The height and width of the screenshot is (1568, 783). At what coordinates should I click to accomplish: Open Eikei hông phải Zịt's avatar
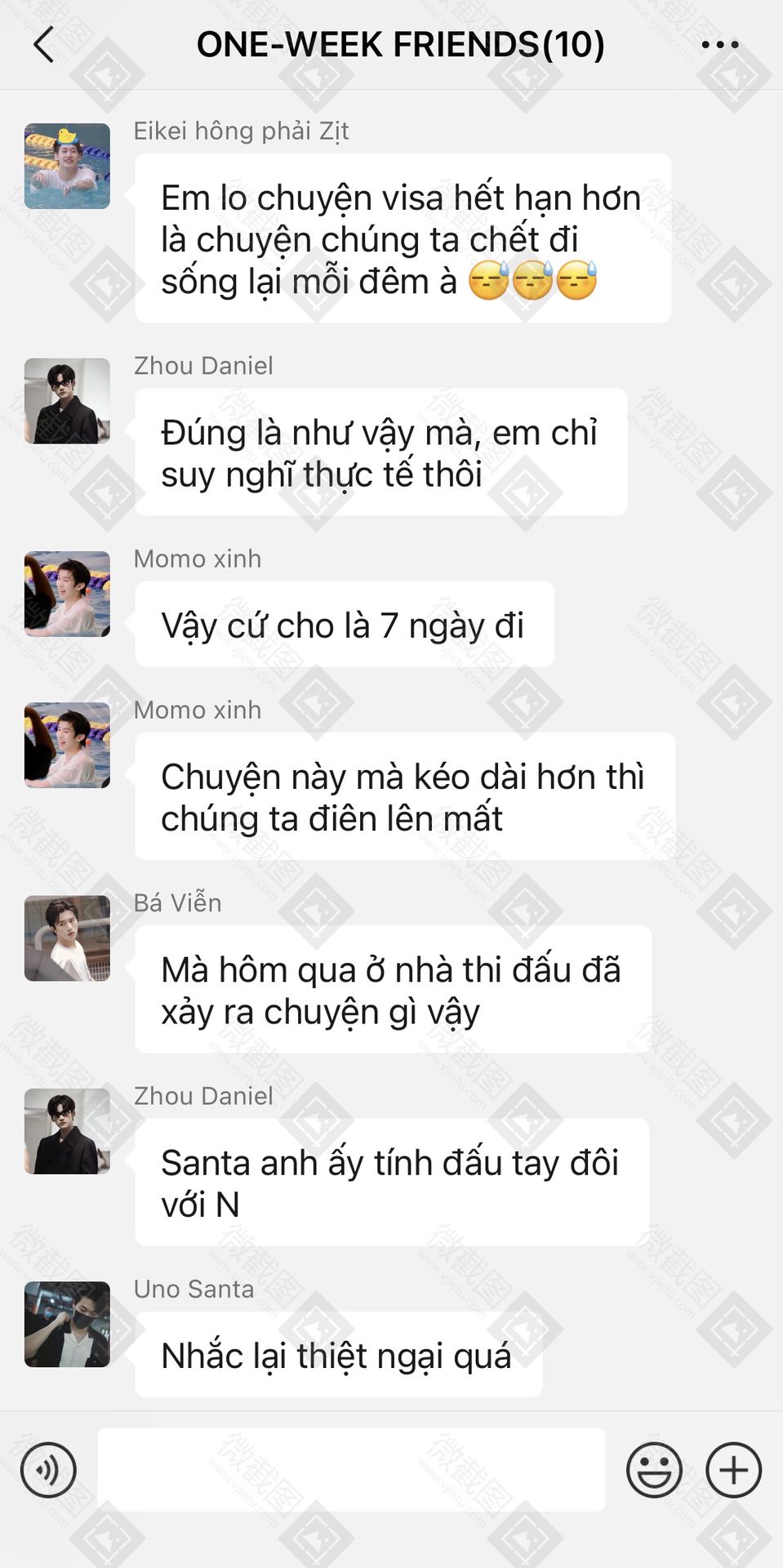click(67, 166)
